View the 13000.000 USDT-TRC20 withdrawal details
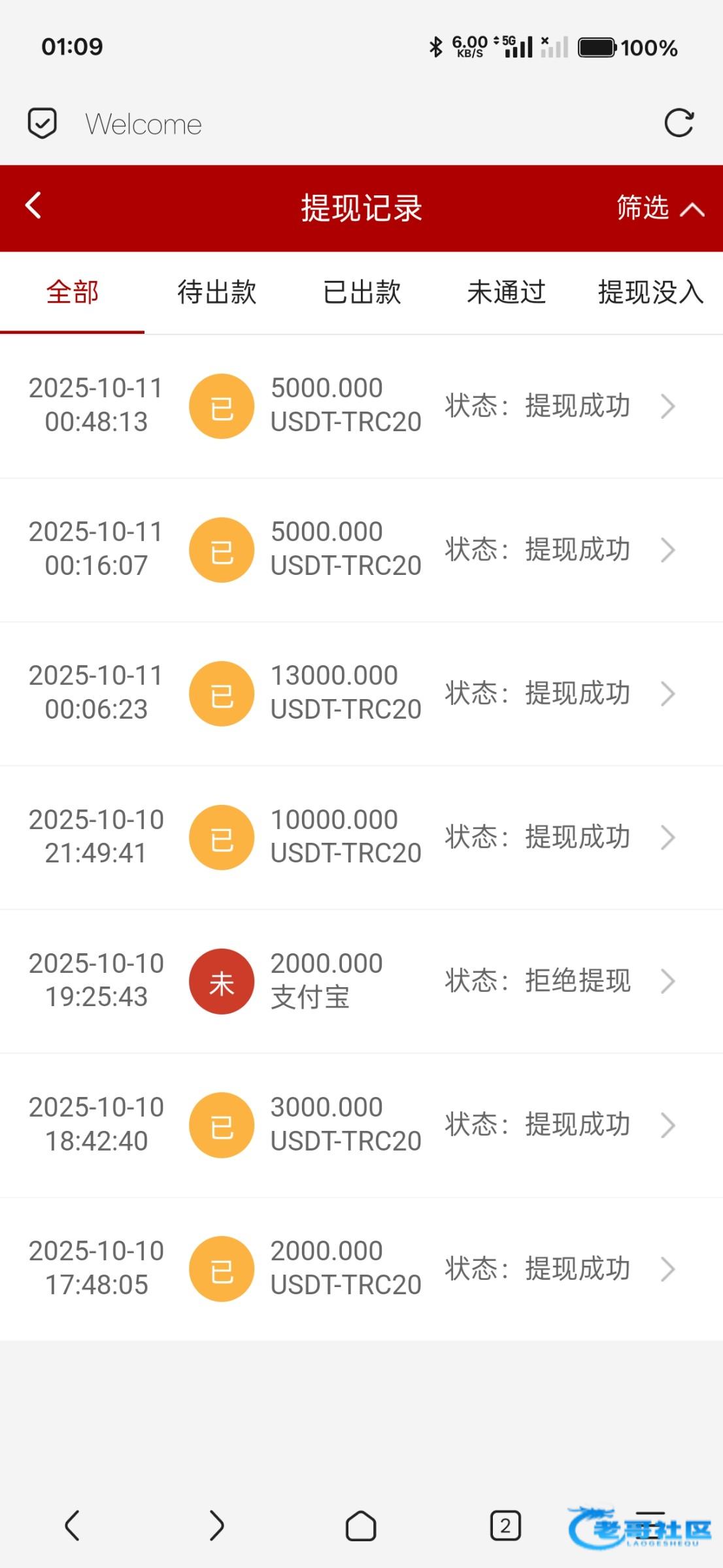The width and height of the screenshot is (723, 1568). pyautogui.click(x=361, y=693)
